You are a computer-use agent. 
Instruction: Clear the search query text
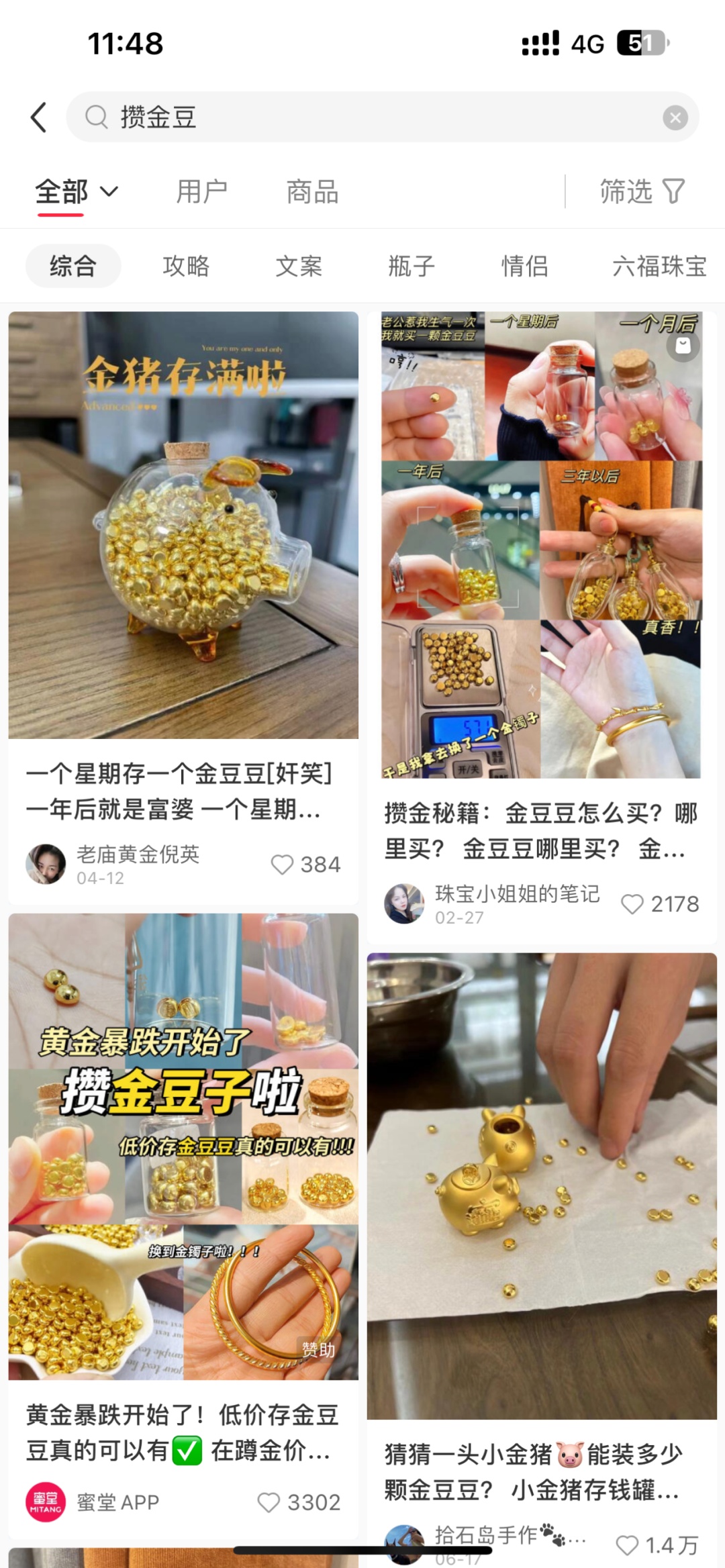pyautogui.click(x=675, y=118)
